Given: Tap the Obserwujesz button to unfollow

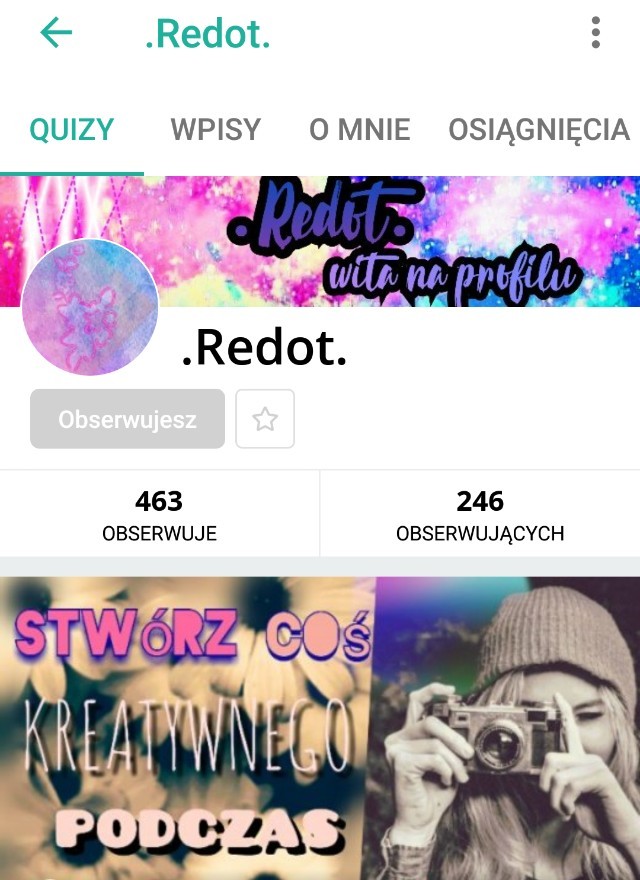Looking at the screenshot, I should coord(127,419).
